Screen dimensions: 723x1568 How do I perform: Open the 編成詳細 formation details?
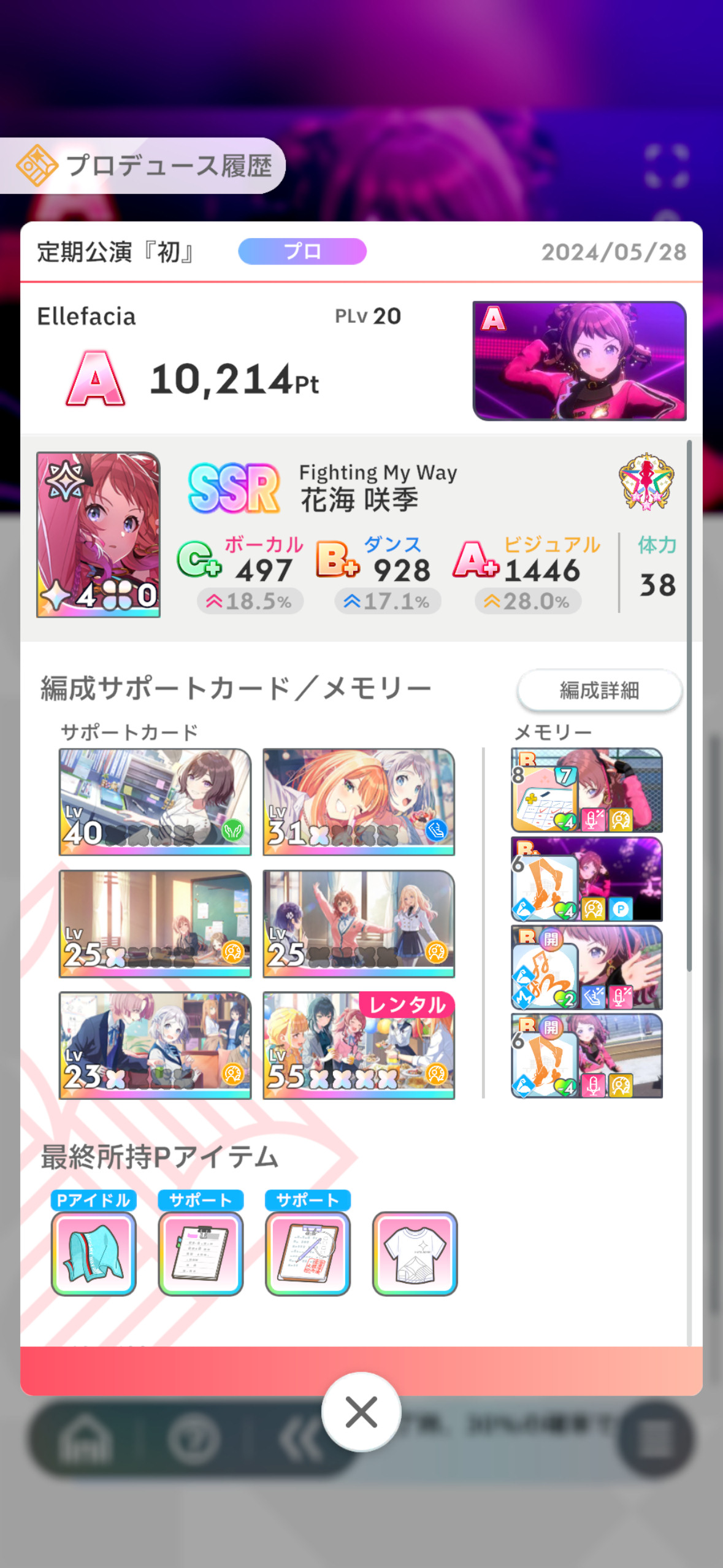[x=599, y=690]
